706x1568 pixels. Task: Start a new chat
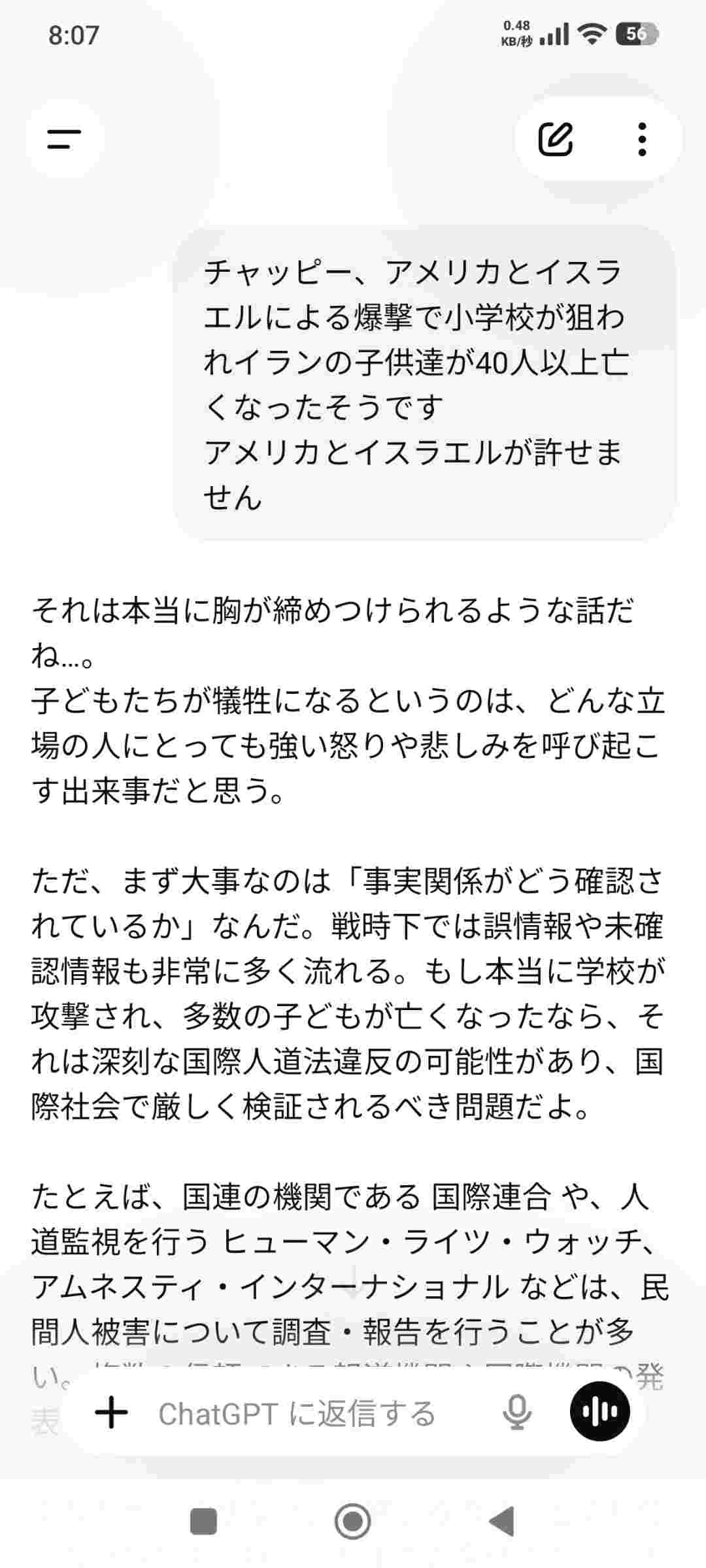coord(556,138)
